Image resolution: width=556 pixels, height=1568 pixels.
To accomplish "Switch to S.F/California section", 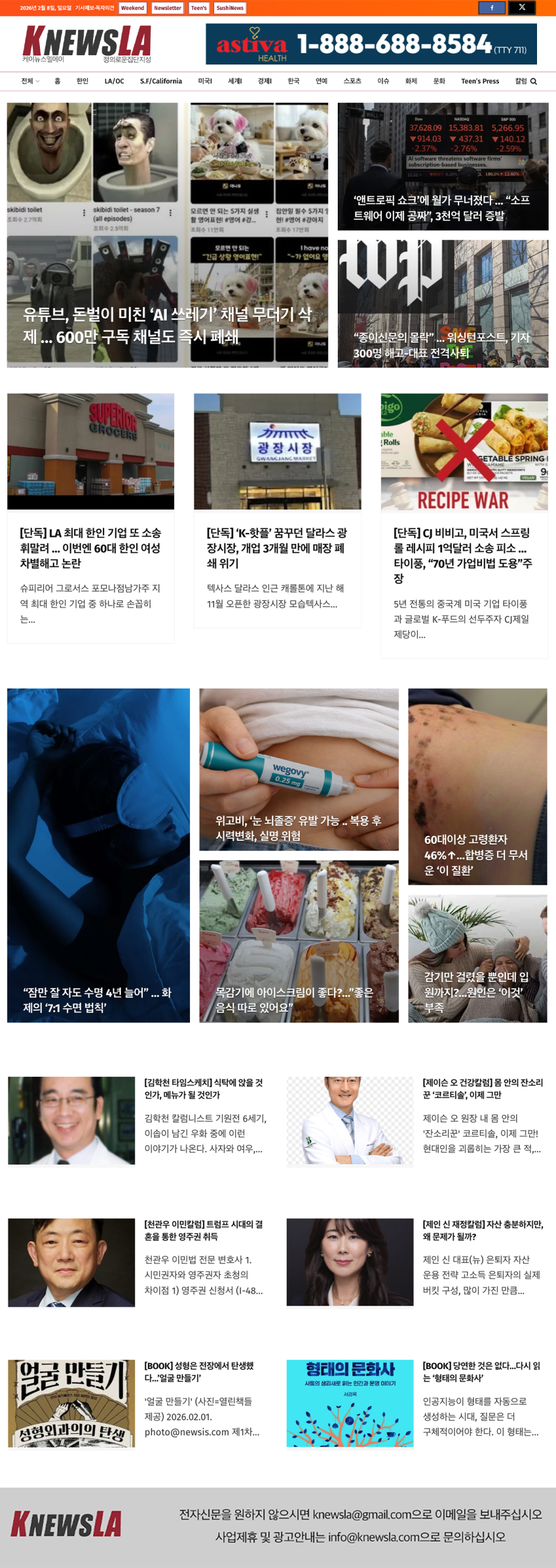I will (x=161, y=81).
